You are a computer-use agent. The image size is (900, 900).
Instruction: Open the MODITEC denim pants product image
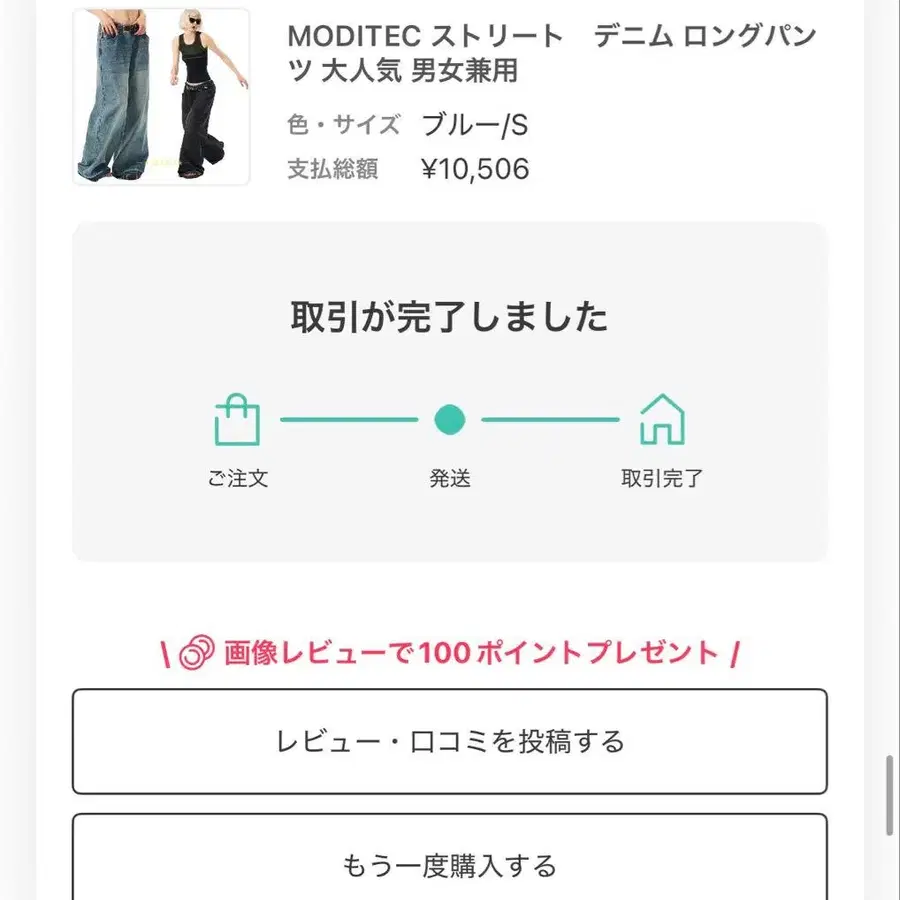(161, 96)
